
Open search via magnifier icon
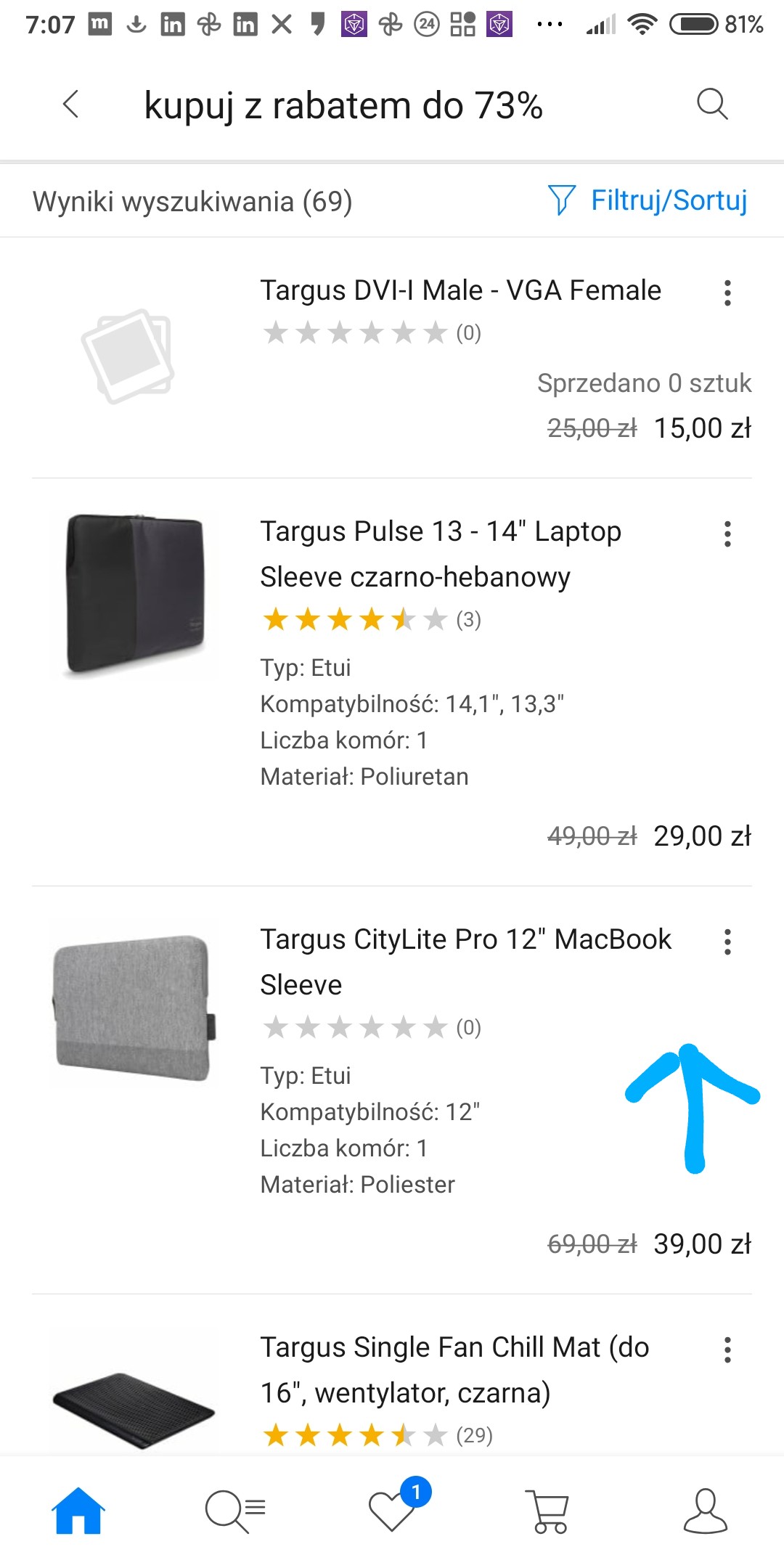pos(712,105)
